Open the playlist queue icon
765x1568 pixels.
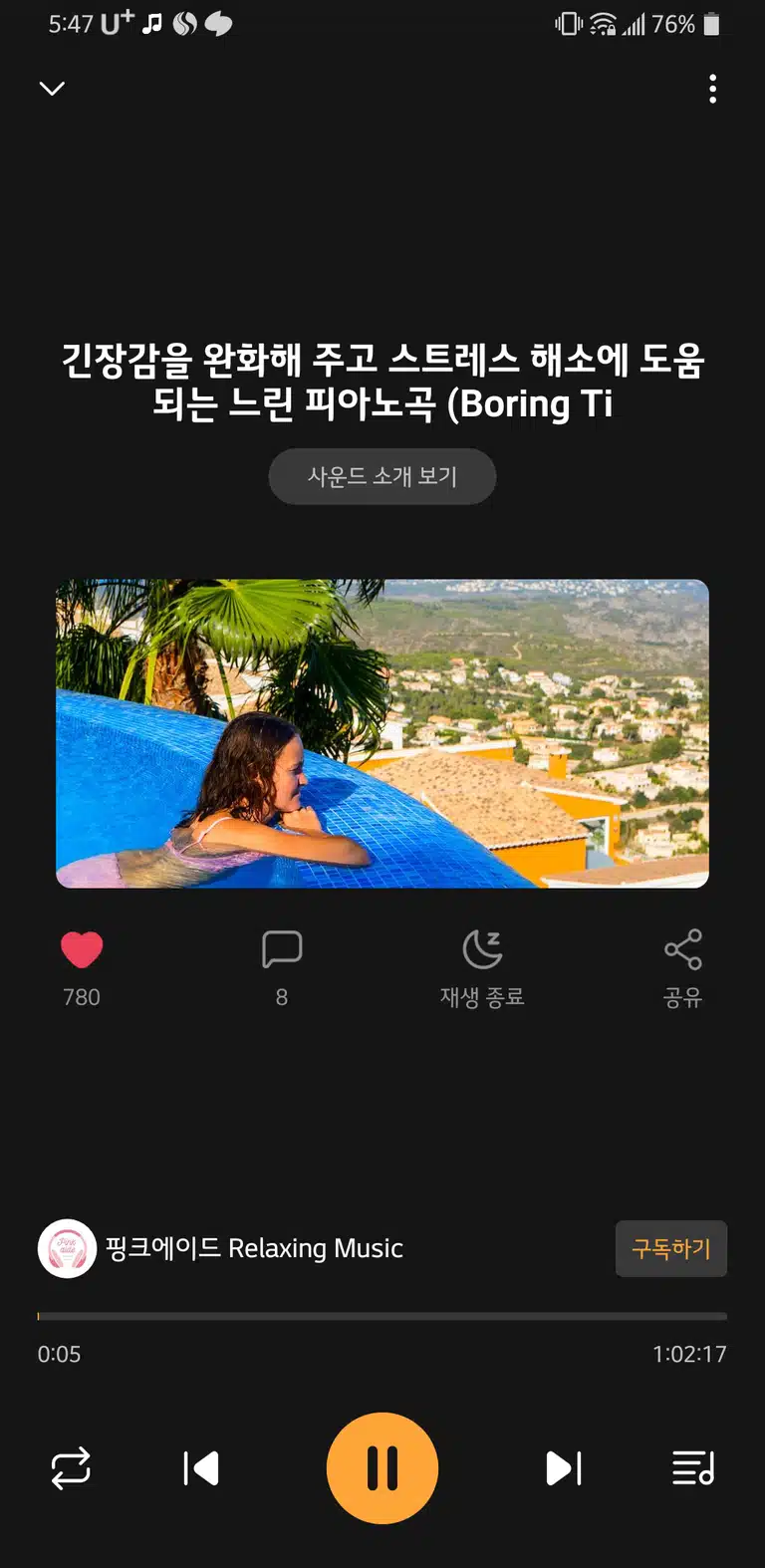click(x=693, y=1468)
